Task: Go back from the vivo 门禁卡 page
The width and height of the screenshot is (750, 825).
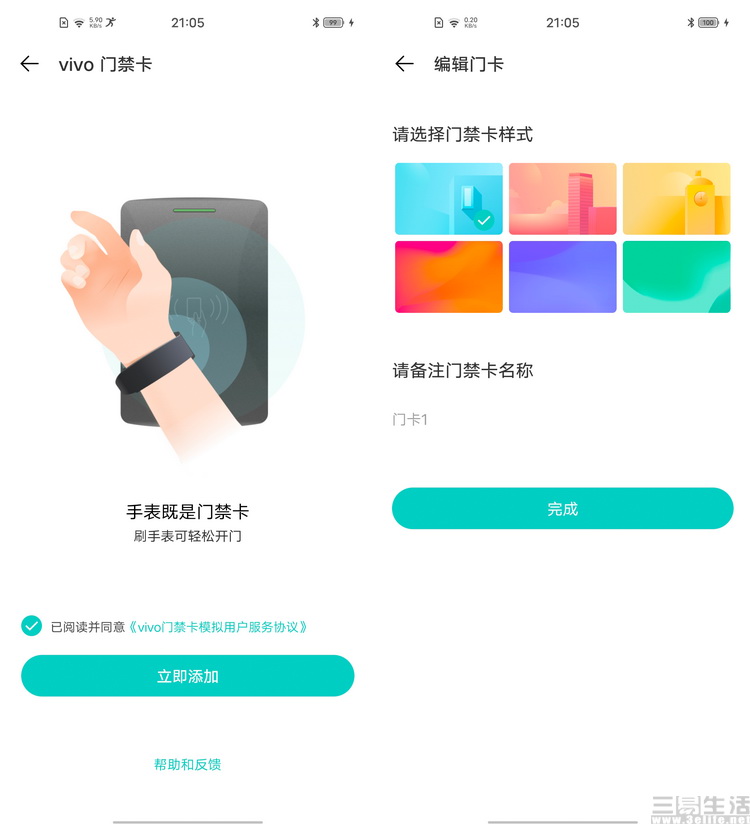Action: tap(30, 64)
